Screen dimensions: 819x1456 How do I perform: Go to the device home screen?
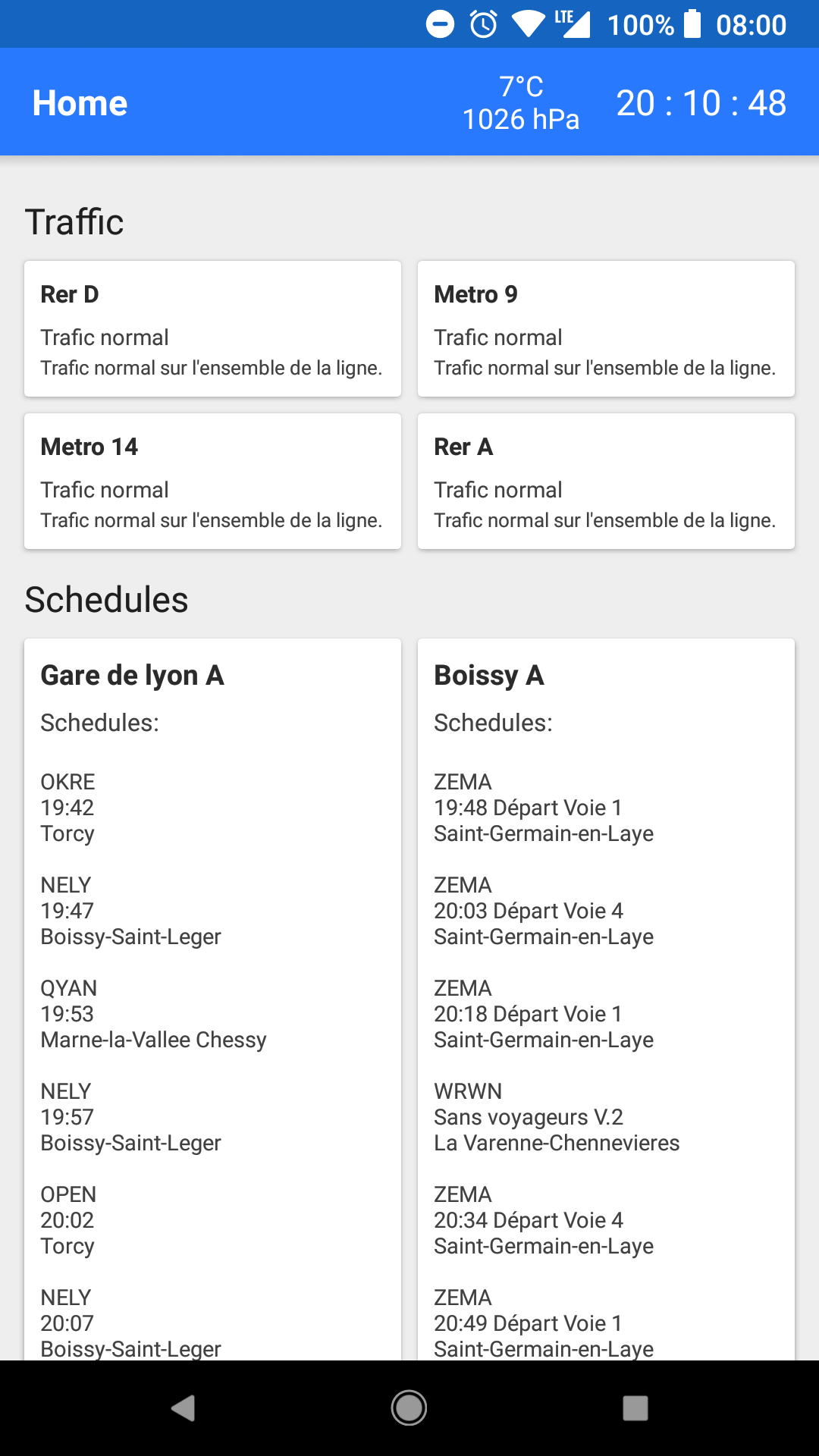(409, 1408)
